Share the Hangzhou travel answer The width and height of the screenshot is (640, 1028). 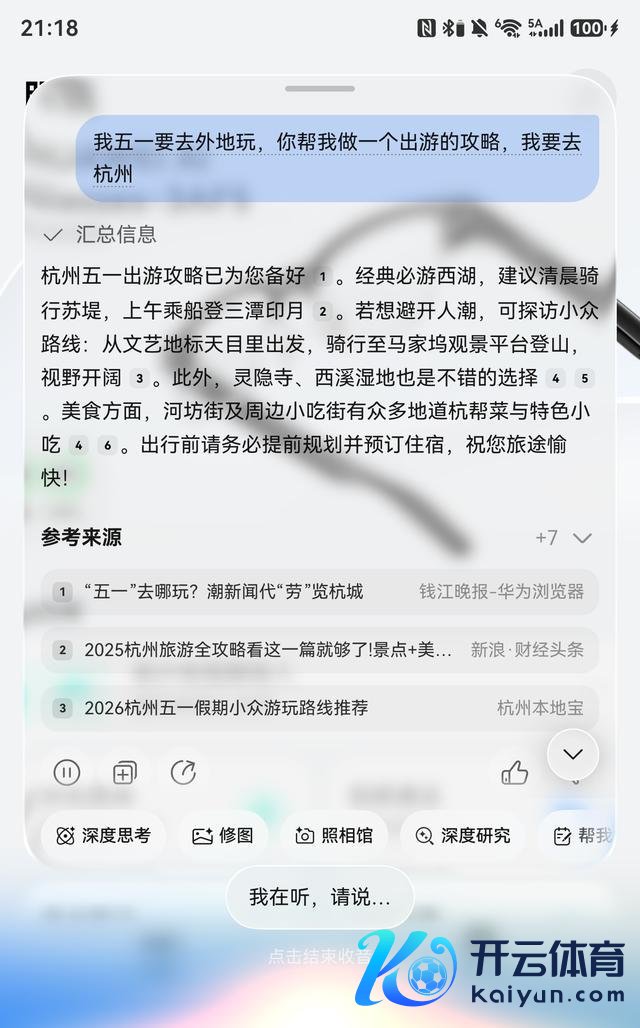pos(184,772)
